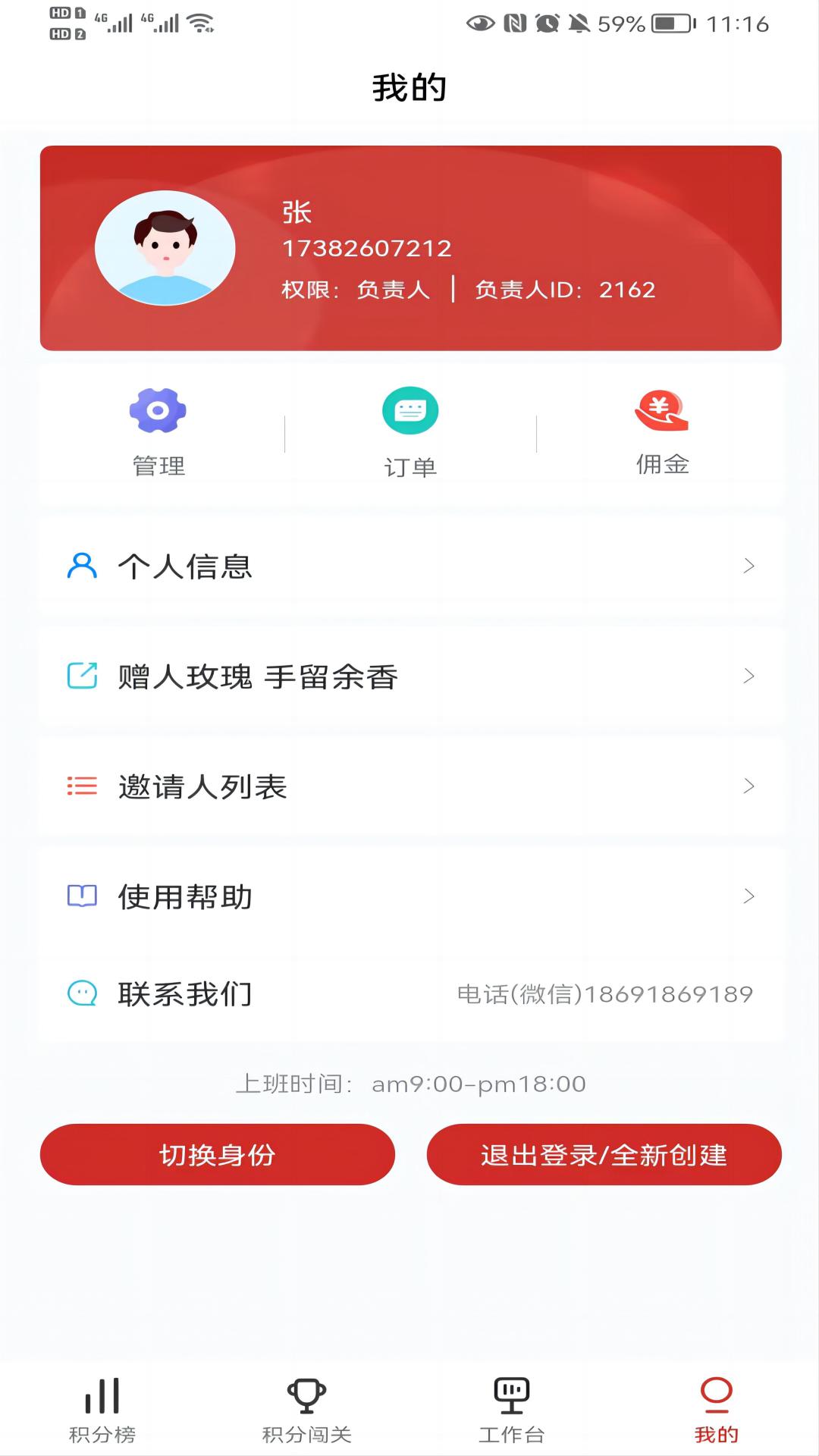Viewport: 819px width, 1456px height.
Task: Open the 管理 management section
Action: pyautogui.click(x=158, y=433)
